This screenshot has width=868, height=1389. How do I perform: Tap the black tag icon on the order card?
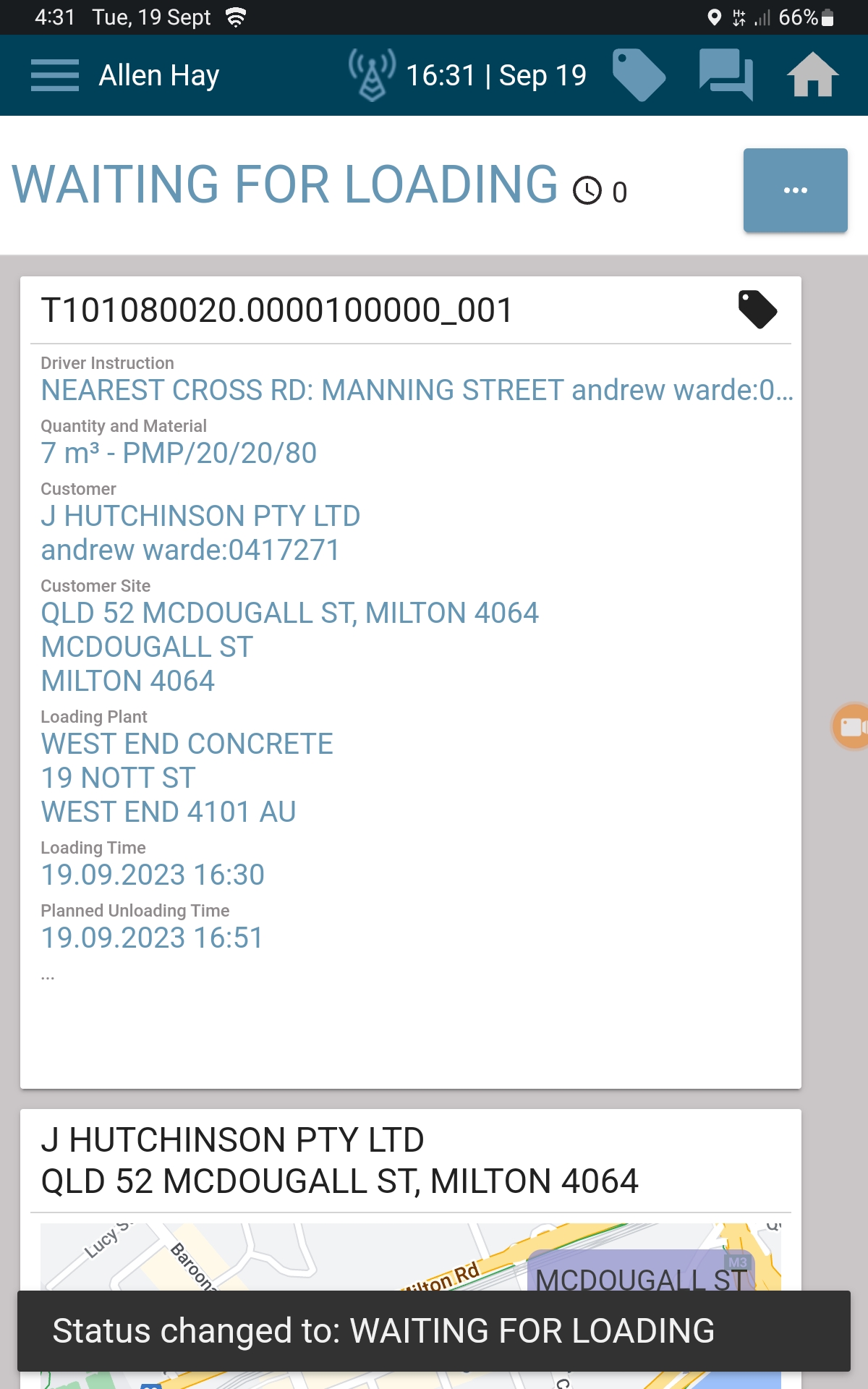757,310
